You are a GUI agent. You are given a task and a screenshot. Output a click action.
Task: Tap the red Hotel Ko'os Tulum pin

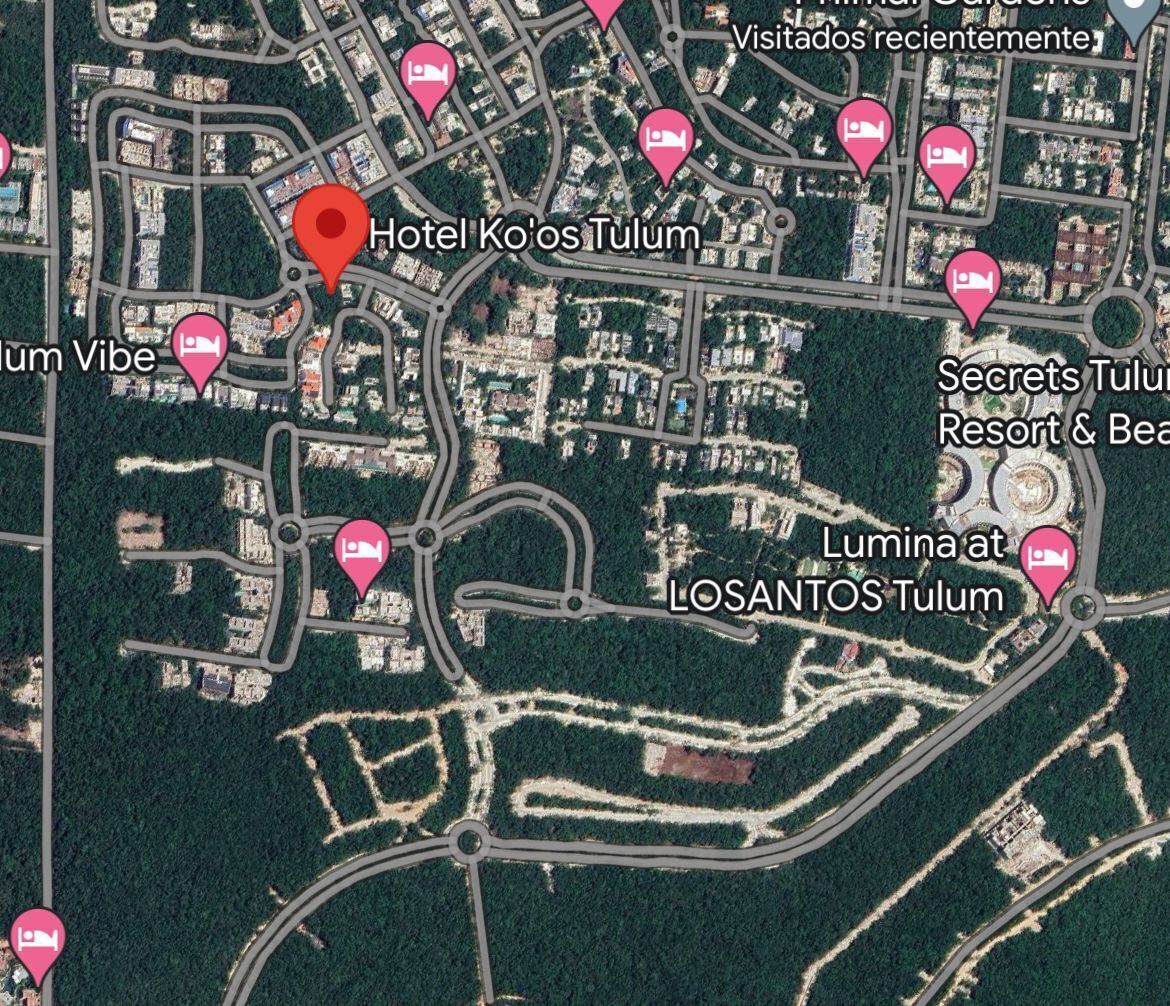pos(330,228)
